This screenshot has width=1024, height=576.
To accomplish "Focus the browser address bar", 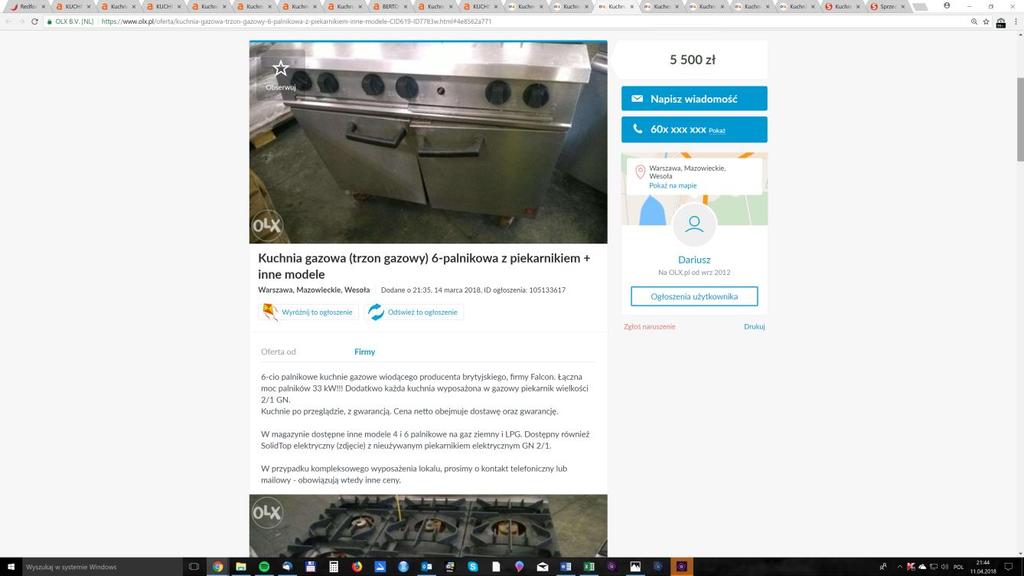I will click(x=500, y=21).
